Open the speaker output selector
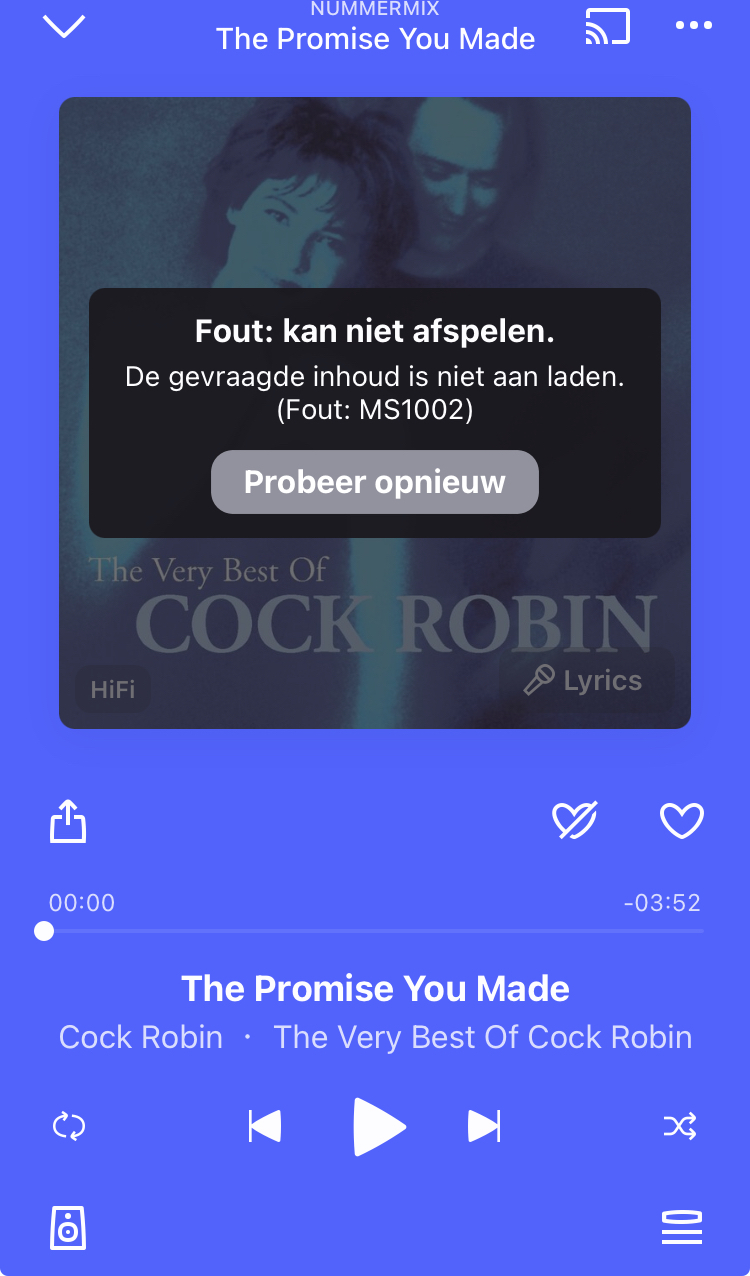Viewport: 750px width, 1276px height. pyautogui.click(x=68, y=1227)
